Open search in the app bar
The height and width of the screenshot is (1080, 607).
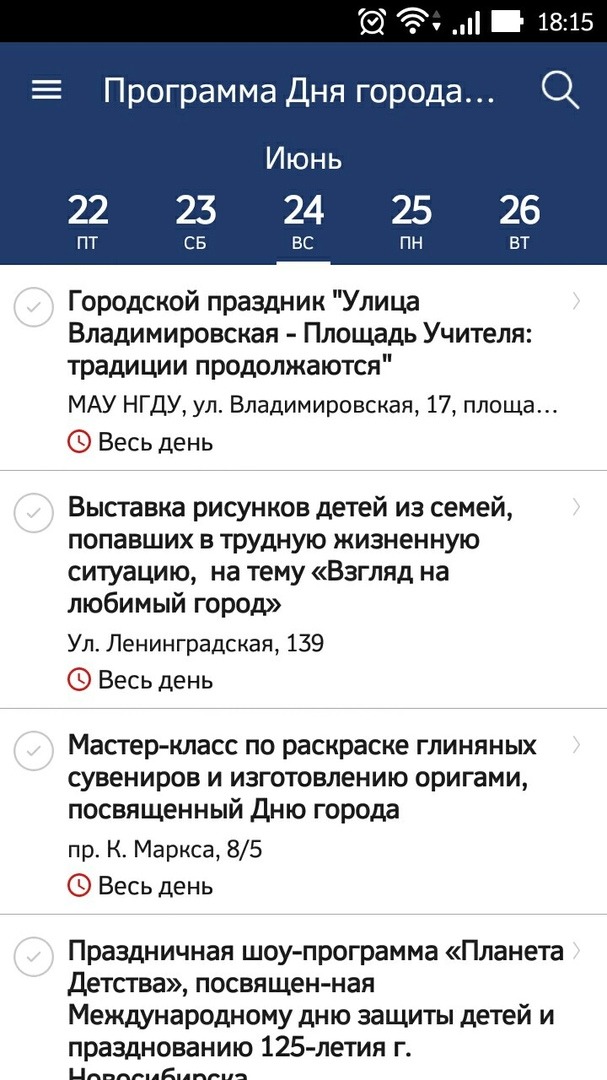click(x=560, y=91)
